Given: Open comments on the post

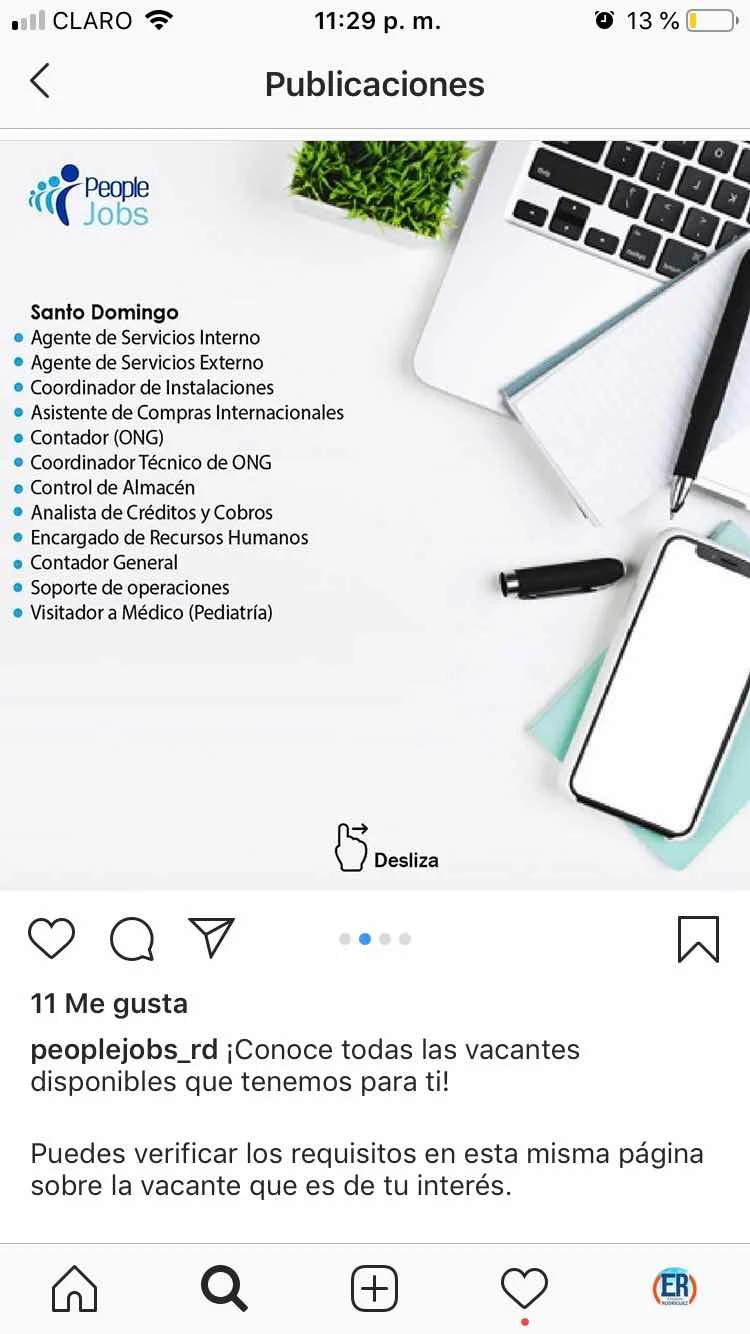Looking at the screenshot, I should [x=132, y=939].
